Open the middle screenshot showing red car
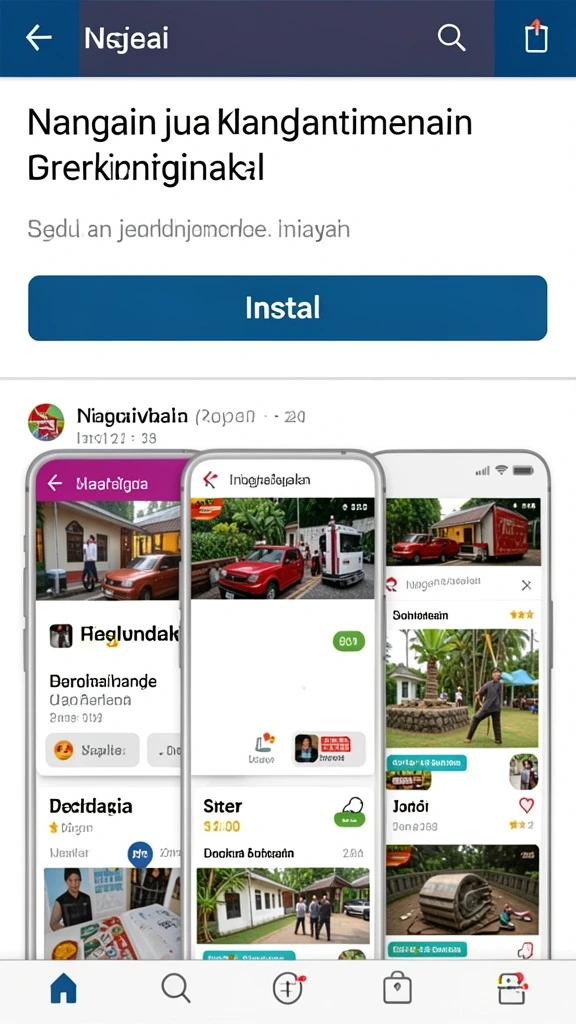The height and width of the screenshot is (1024, 576). click(x=282, y=705)
